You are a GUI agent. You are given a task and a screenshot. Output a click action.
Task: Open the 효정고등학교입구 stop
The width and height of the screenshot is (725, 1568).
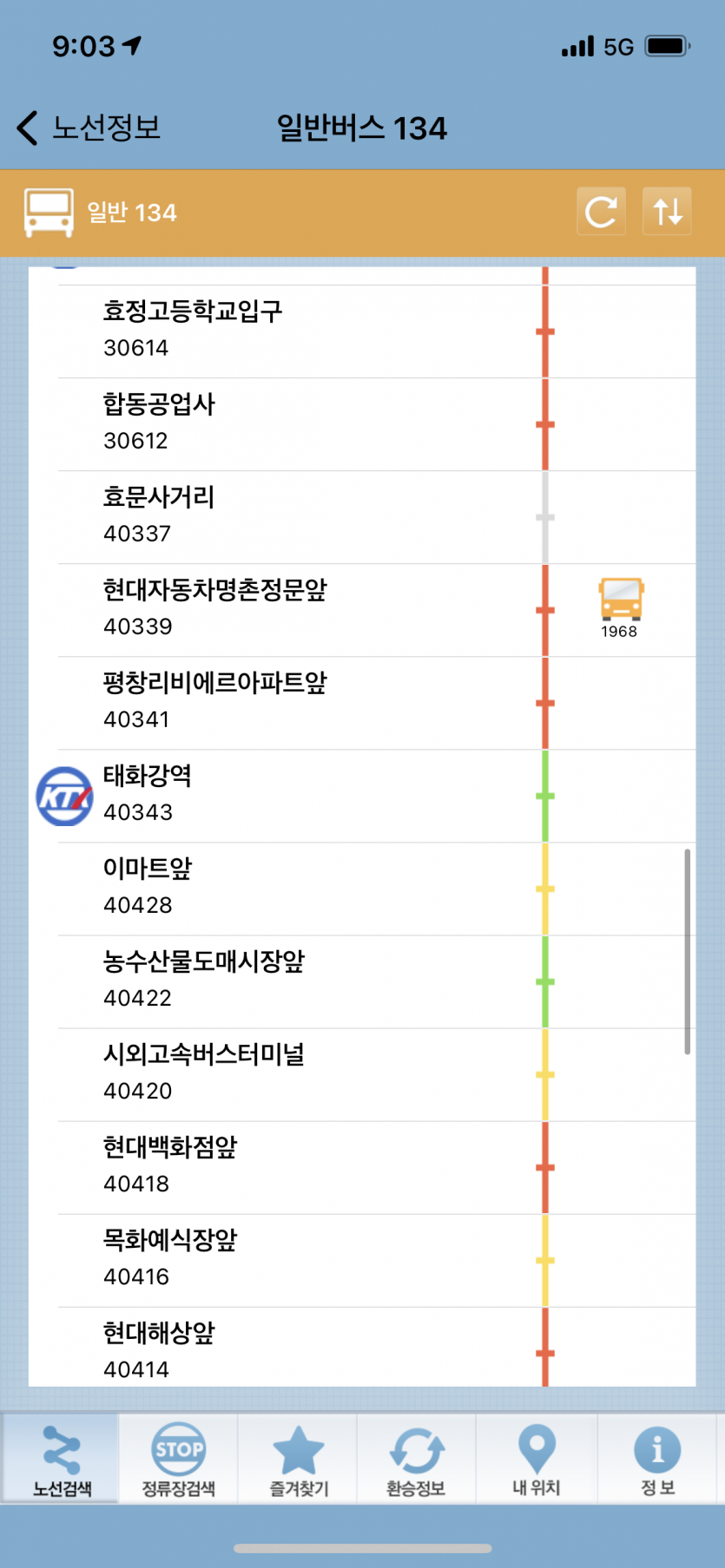(362, 331)
